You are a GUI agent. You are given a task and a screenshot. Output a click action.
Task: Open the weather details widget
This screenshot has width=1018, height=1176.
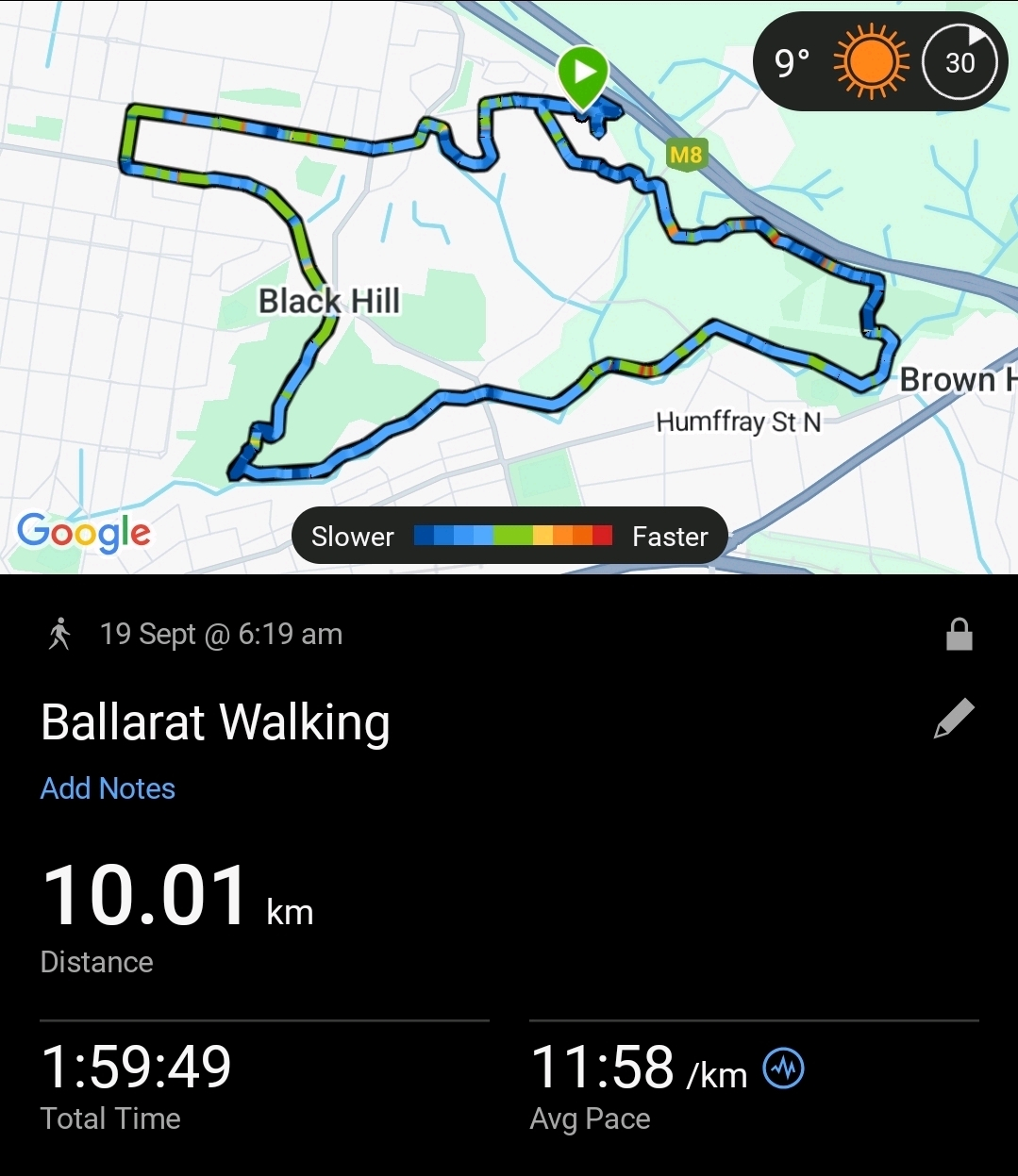pyautogui.click(x=879, y=62)
